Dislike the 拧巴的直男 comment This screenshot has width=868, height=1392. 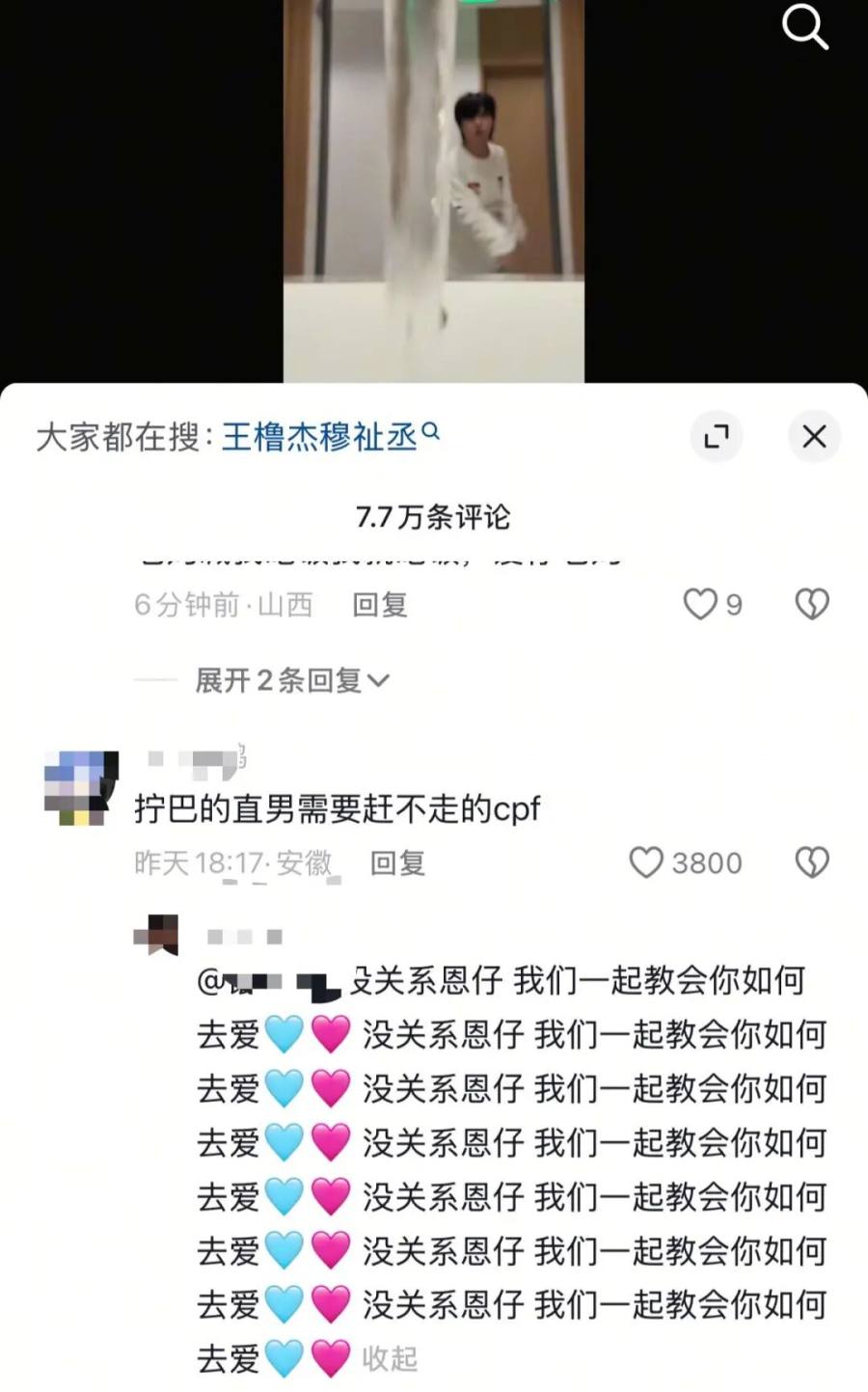pos(811,862)
